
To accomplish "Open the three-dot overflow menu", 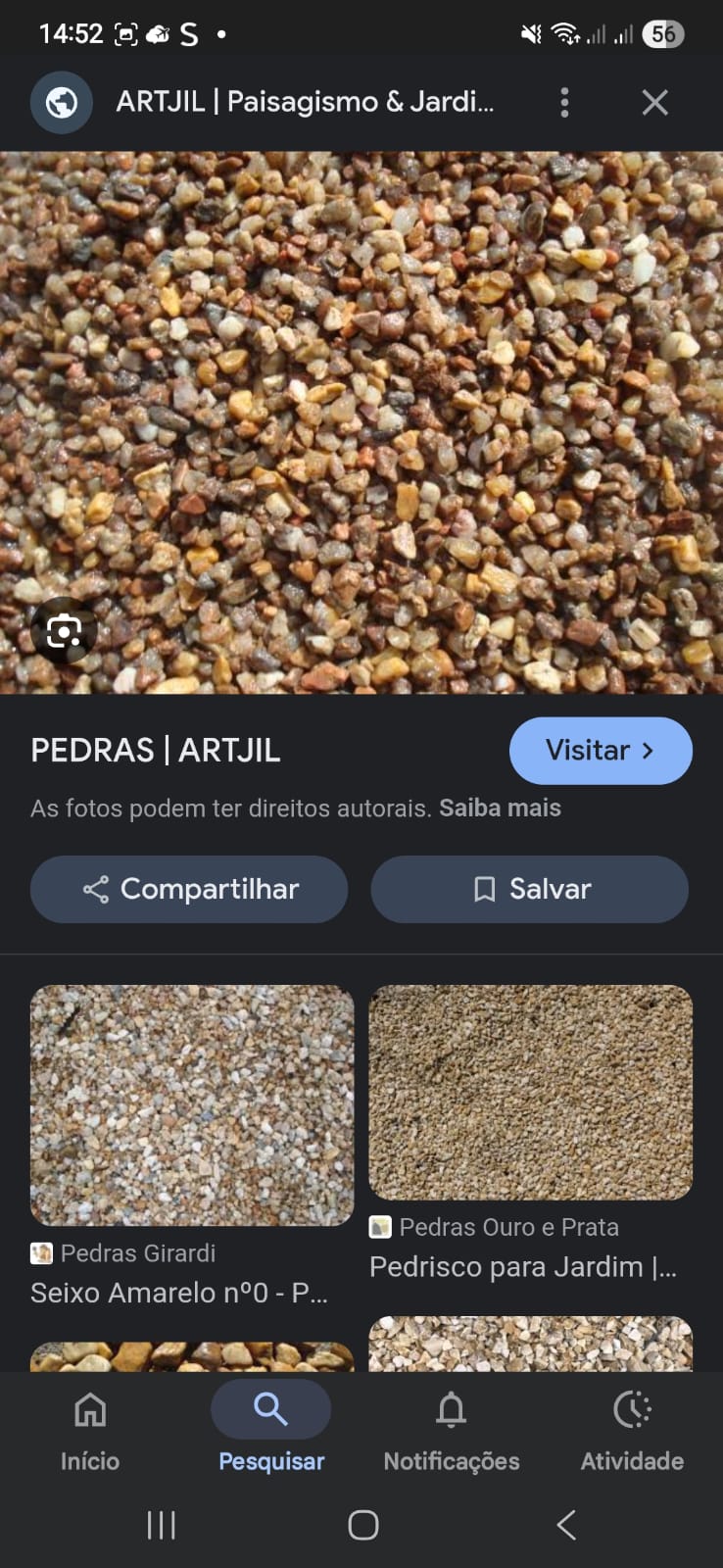I will tap(564, 102).
